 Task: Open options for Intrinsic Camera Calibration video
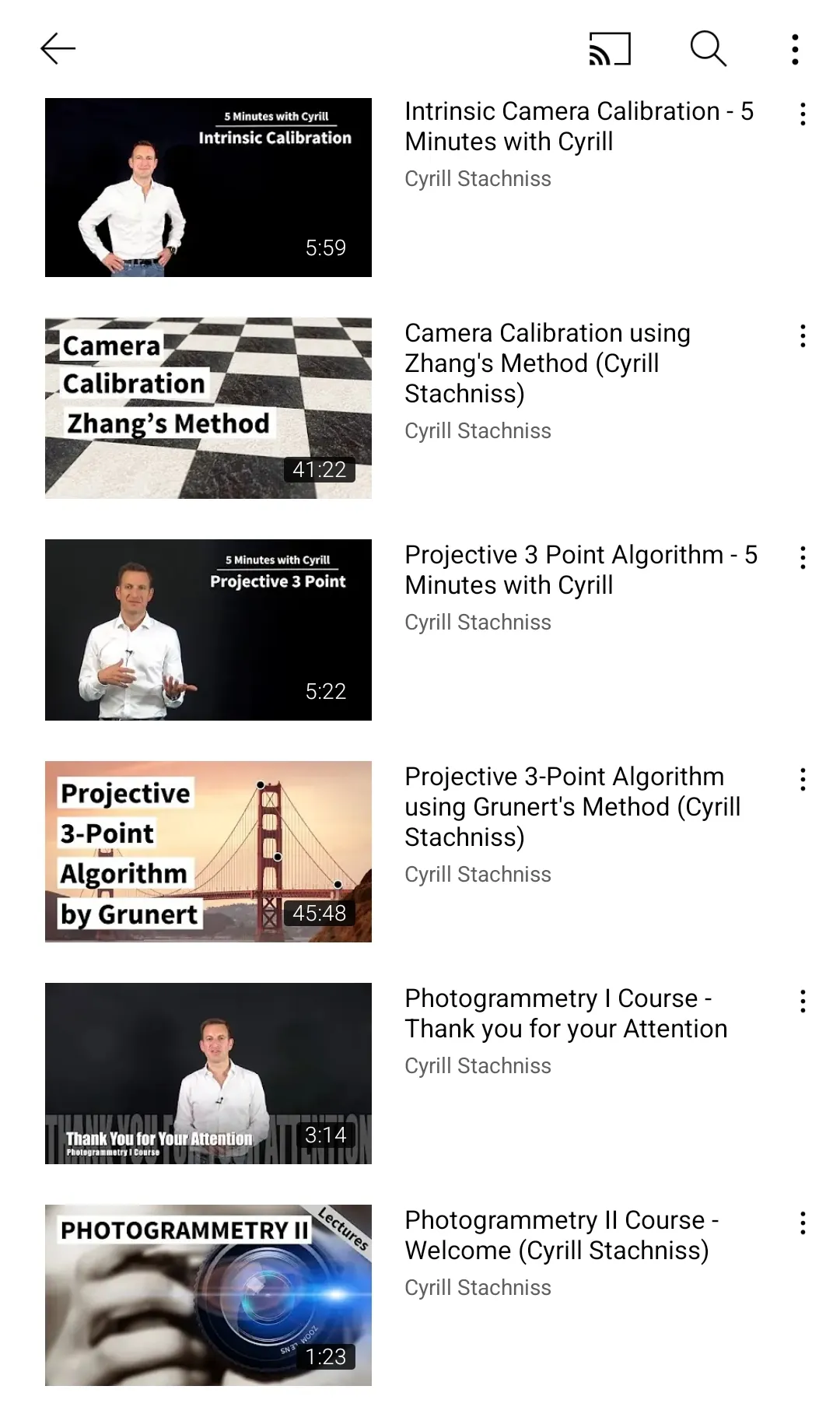(803, 114)
